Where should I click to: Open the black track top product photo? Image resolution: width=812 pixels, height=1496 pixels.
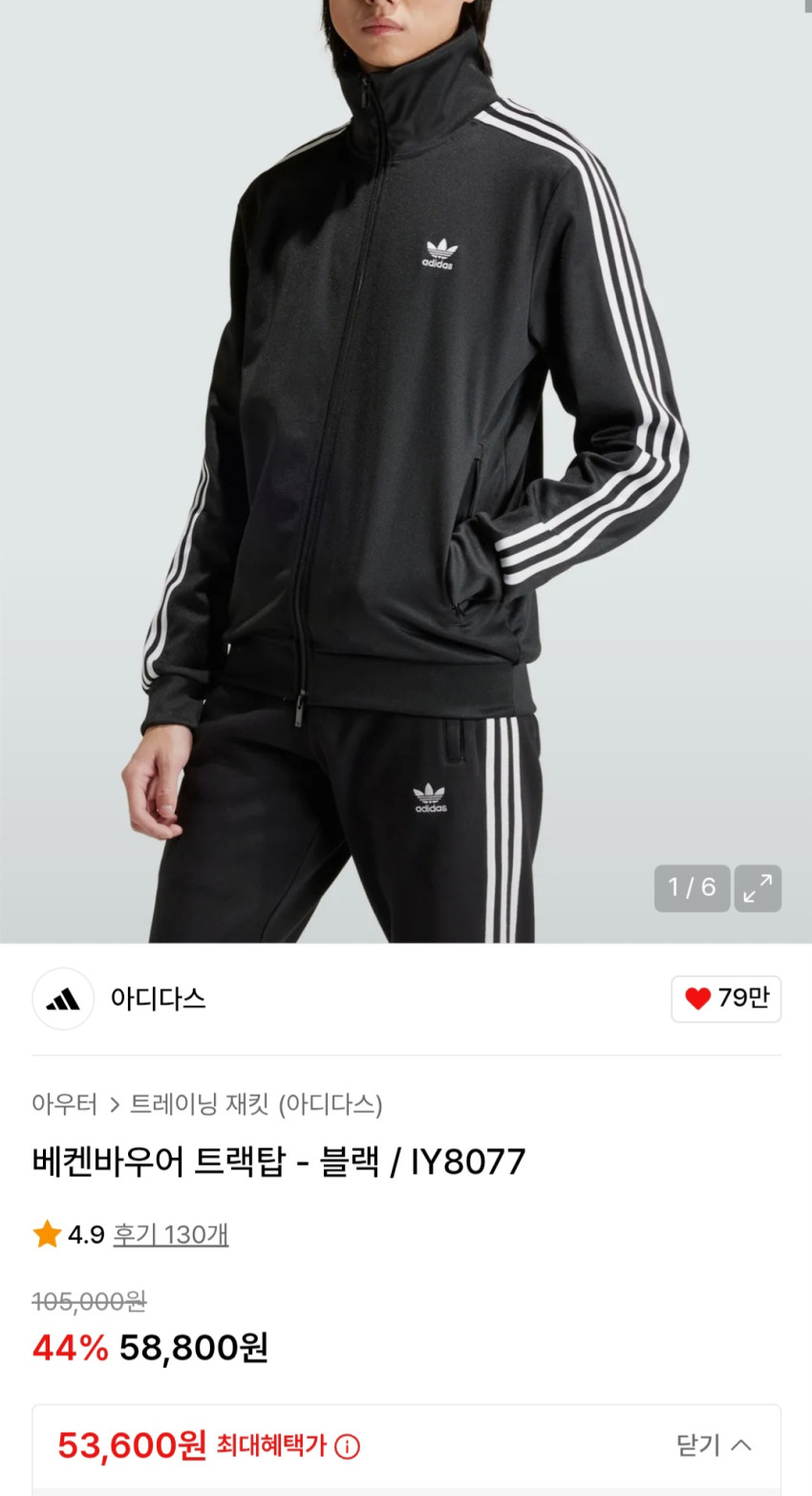coord(406,430)
